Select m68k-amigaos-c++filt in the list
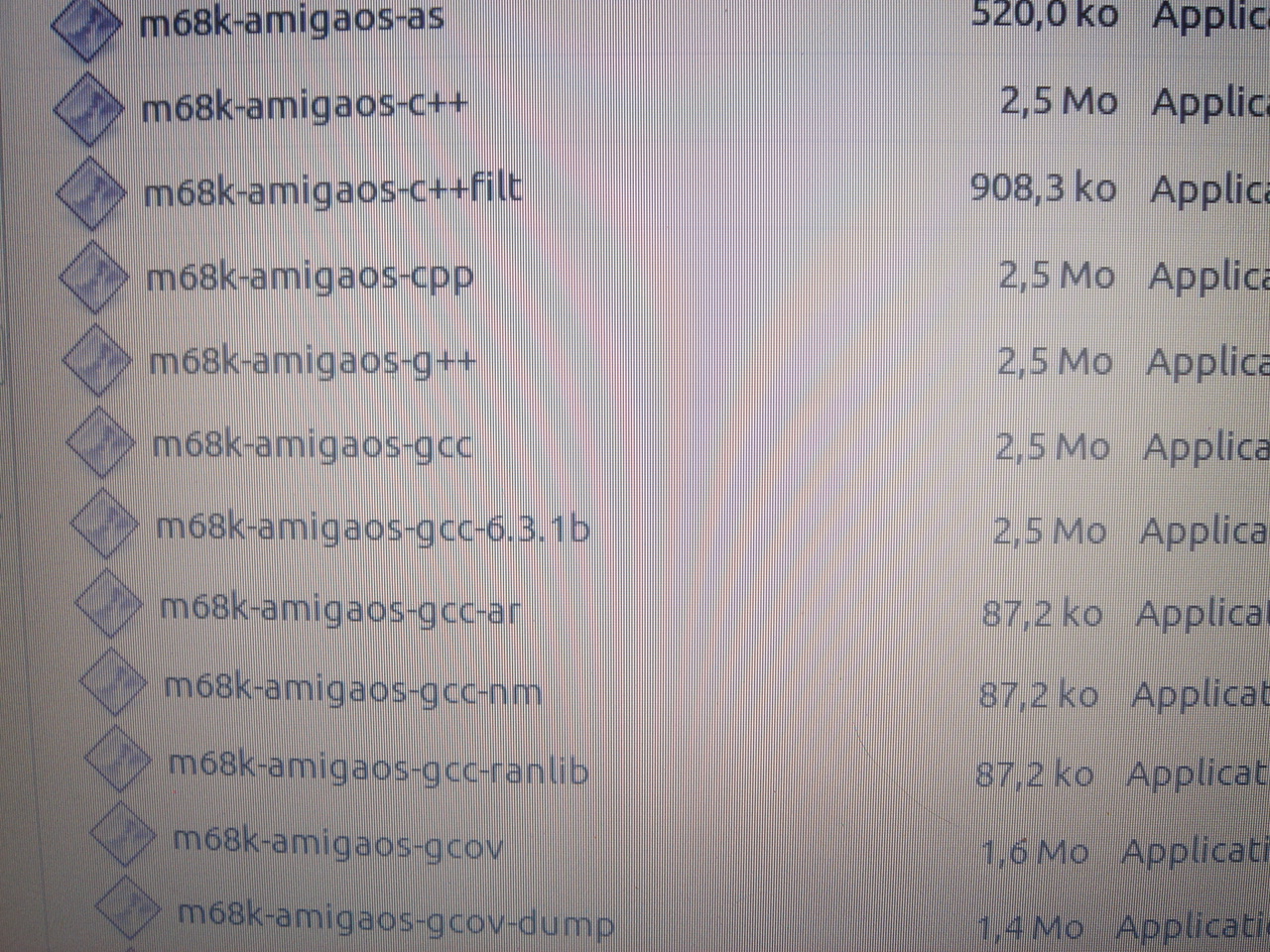 [331, 190]
